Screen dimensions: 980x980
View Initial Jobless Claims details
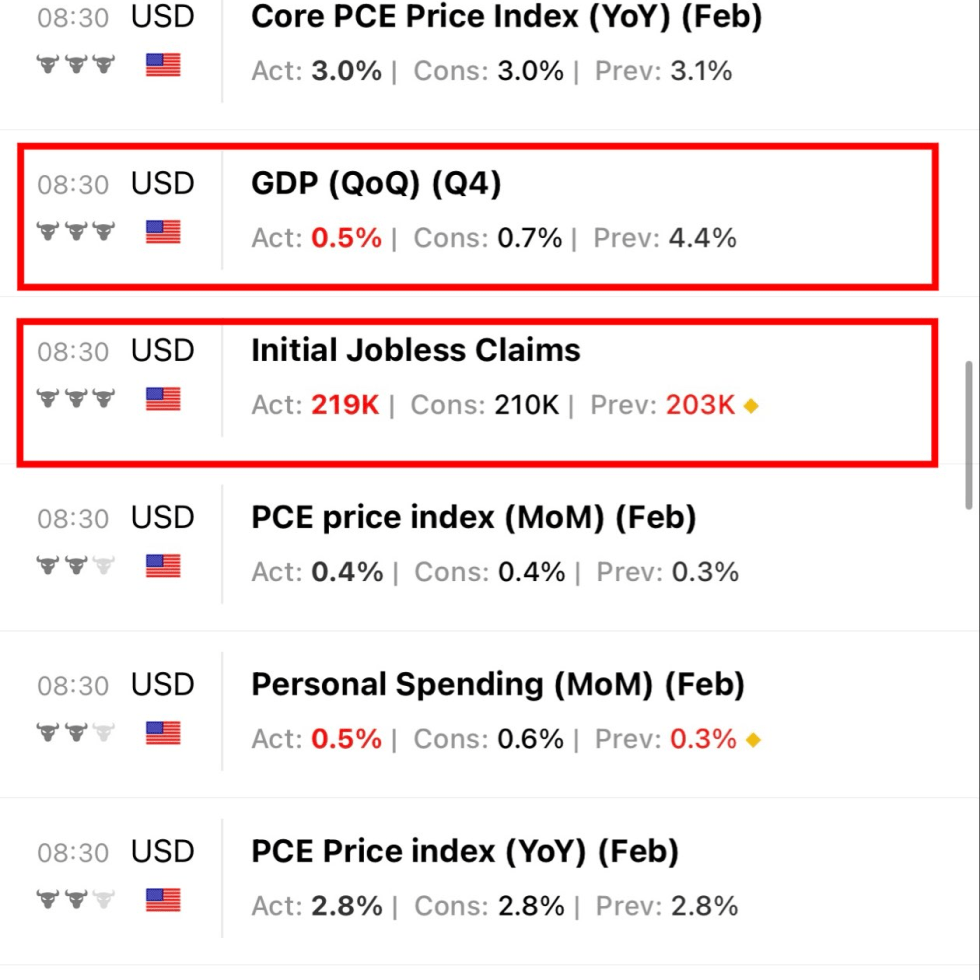415,351
